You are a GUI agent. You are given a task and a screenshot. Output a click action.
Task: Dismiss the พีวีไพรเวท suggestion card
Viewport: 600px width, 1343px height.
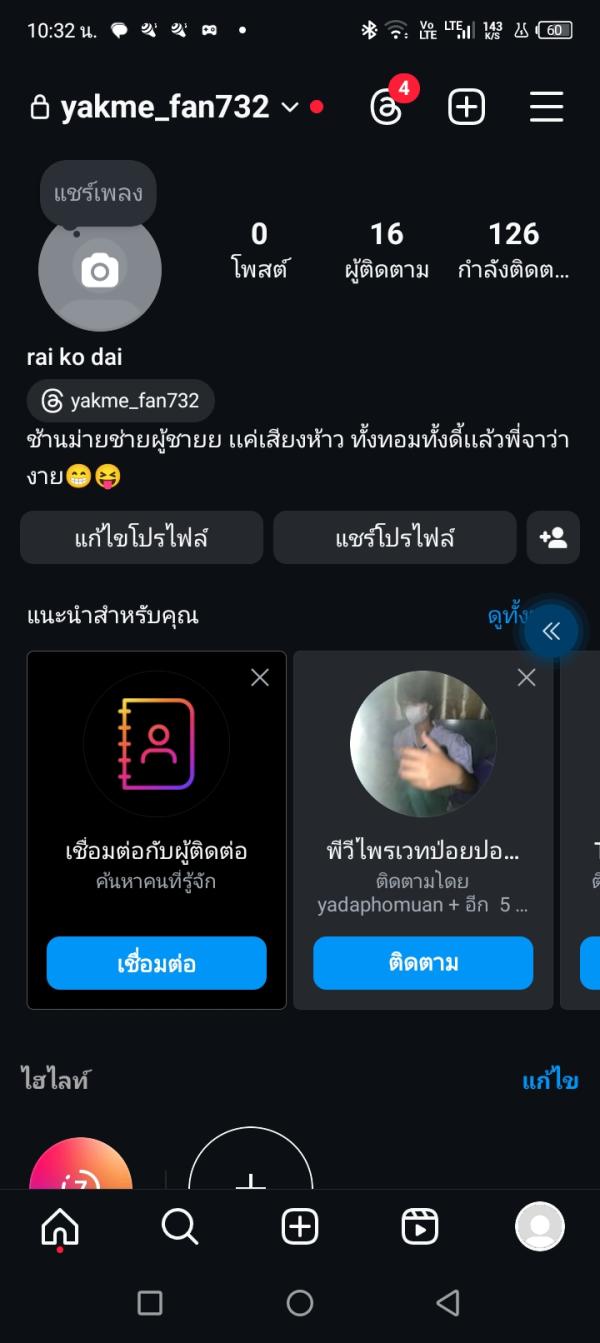(527, 678)
